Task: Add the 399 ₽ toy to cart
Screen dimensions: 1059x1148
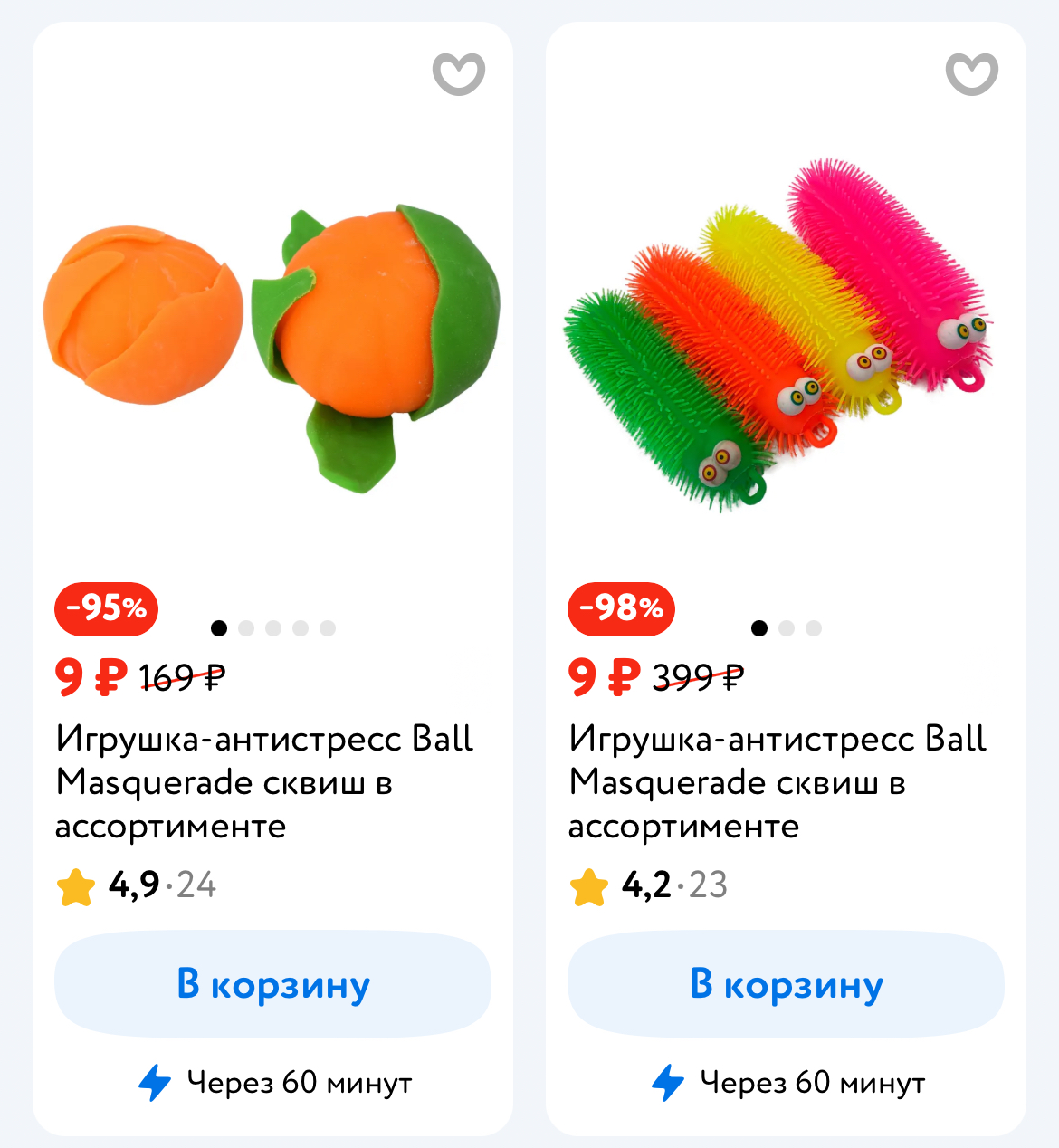Action: [786, 984]
